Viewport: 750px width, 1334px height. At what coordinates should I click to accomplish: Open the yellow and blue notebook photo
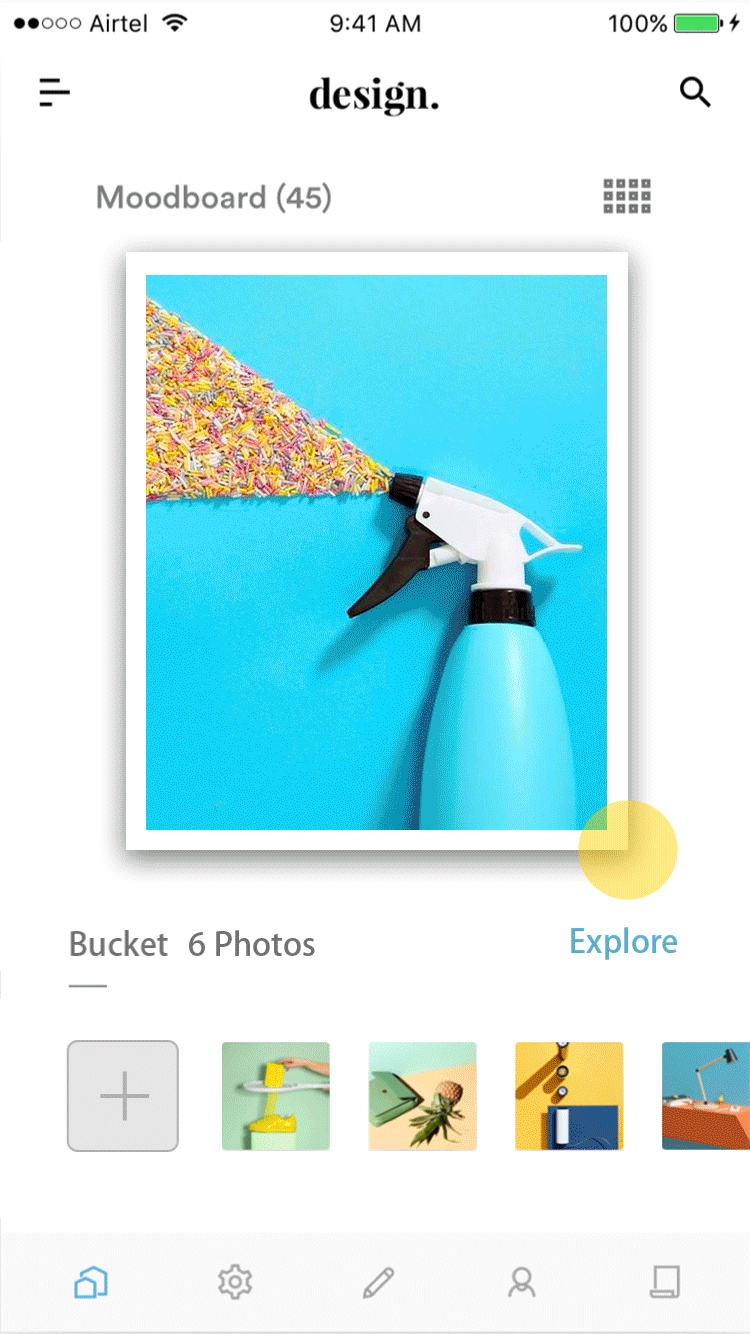pos(569,1096)
